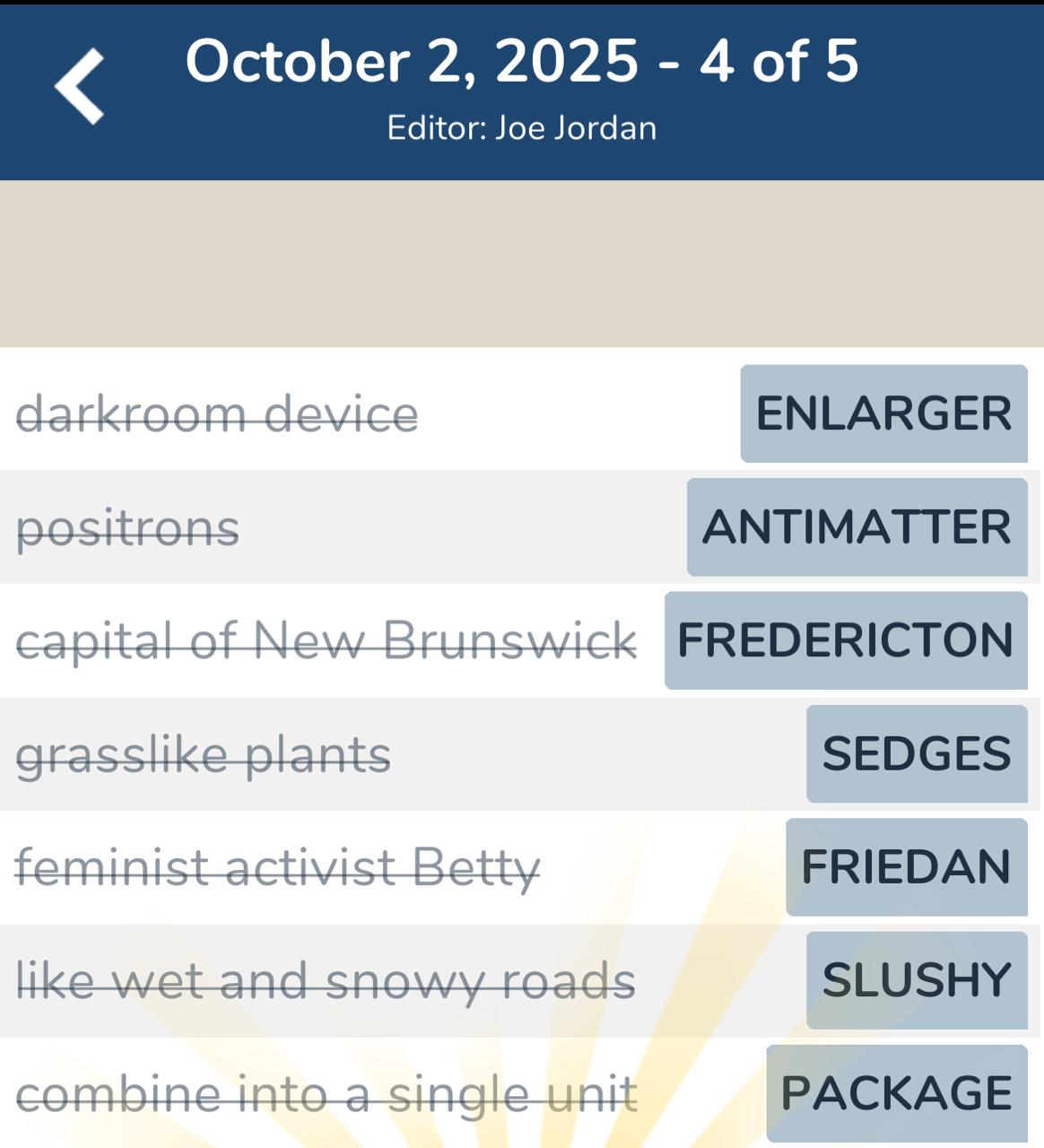Open the SEDGES answer
The height and width of the screenshot is (1148, 1044).
click(x=916, y=754)
